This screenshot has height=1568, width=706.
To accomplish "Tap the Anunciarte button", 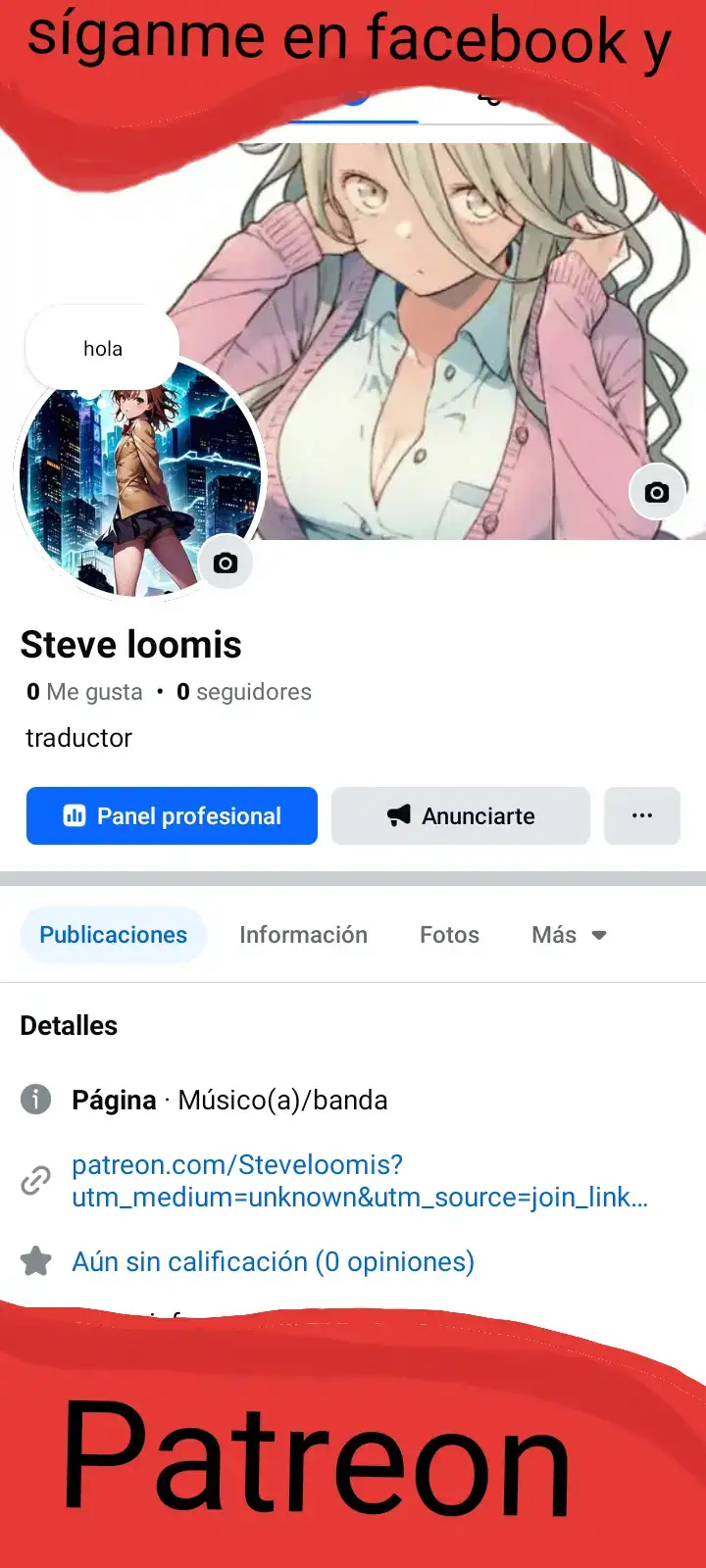I will pos(461,815).
